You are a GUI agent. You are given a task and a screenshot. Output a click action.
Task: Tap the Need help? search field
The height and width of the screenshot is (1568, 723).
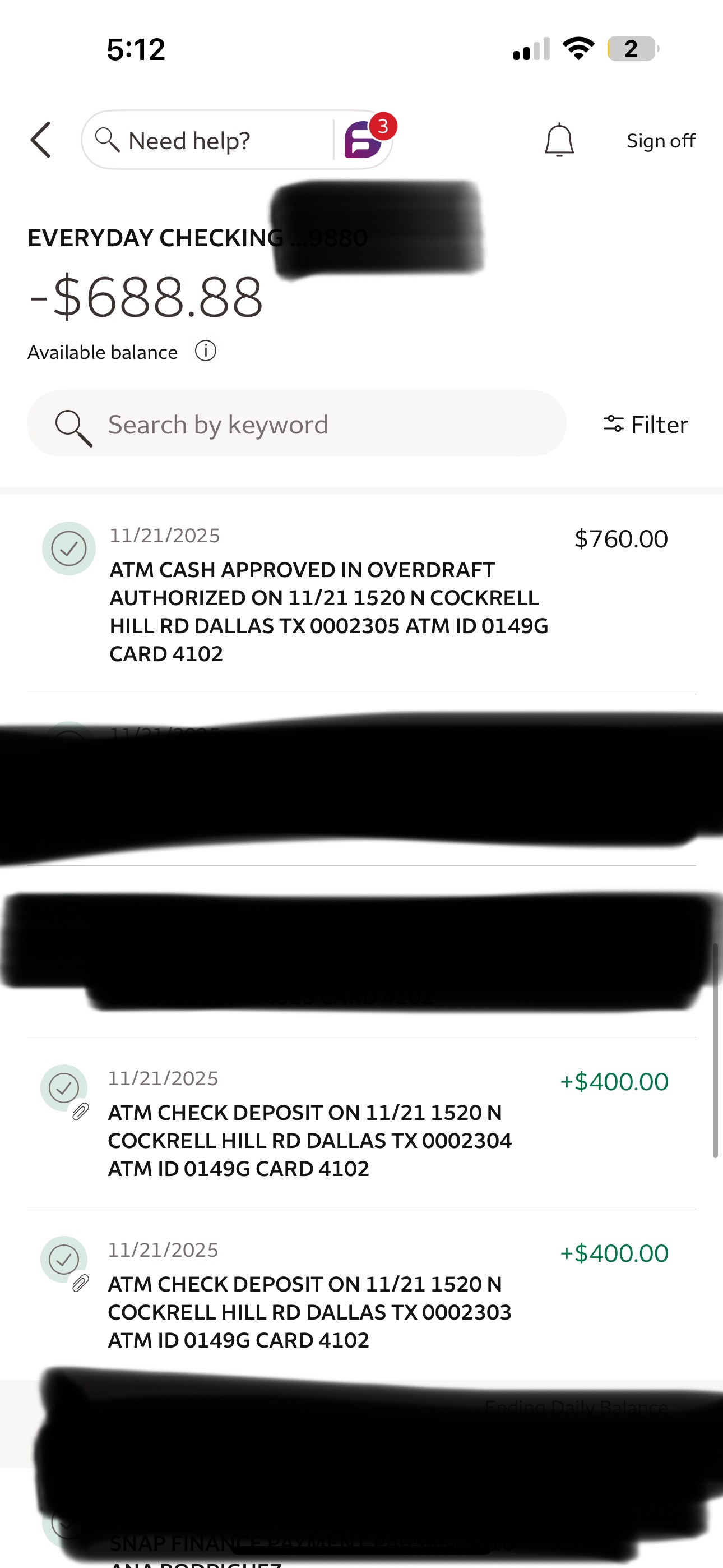pos(201,141)
